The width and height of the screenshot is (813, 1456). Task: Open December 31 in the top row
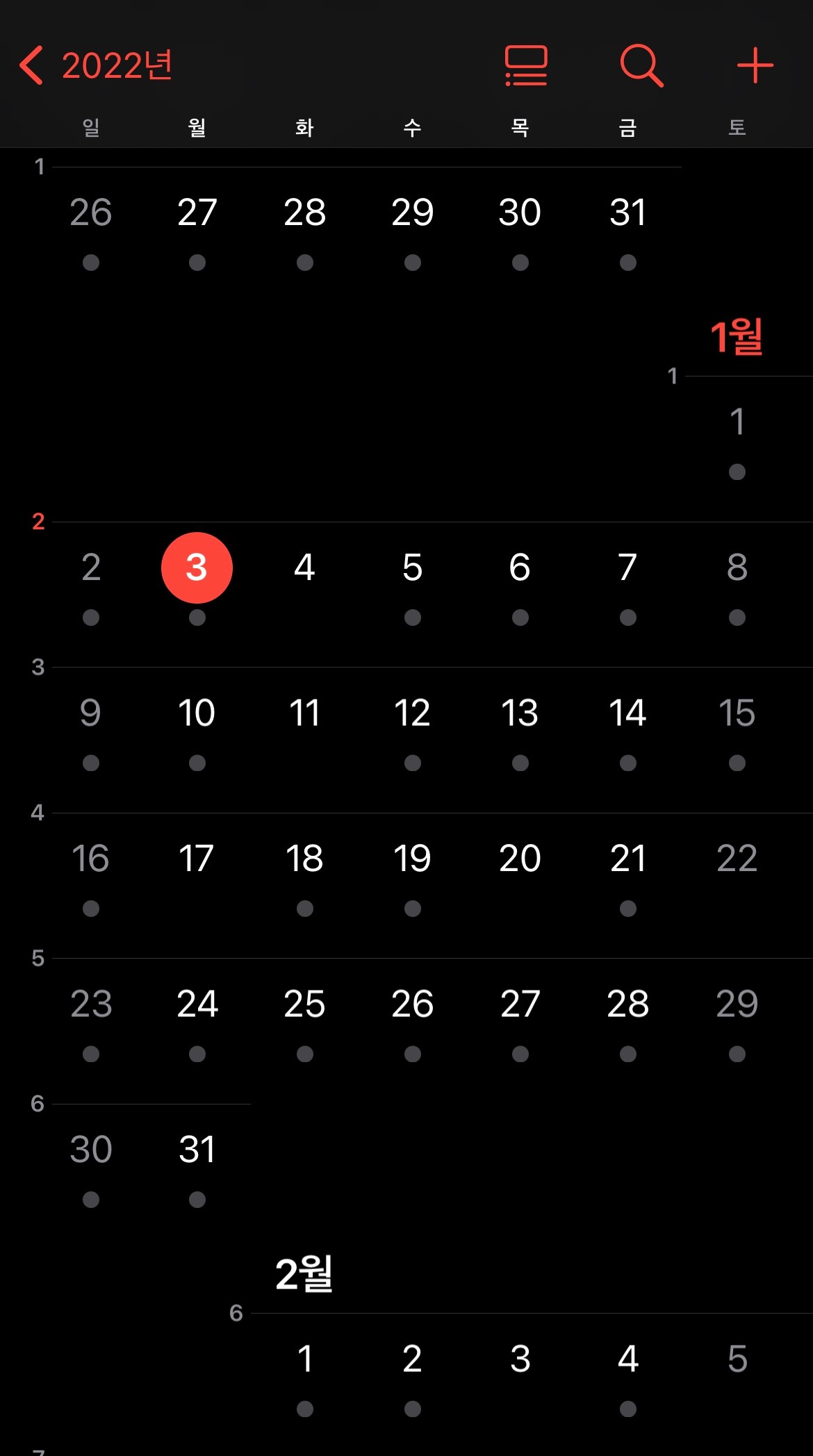click(x=627, y=213)
